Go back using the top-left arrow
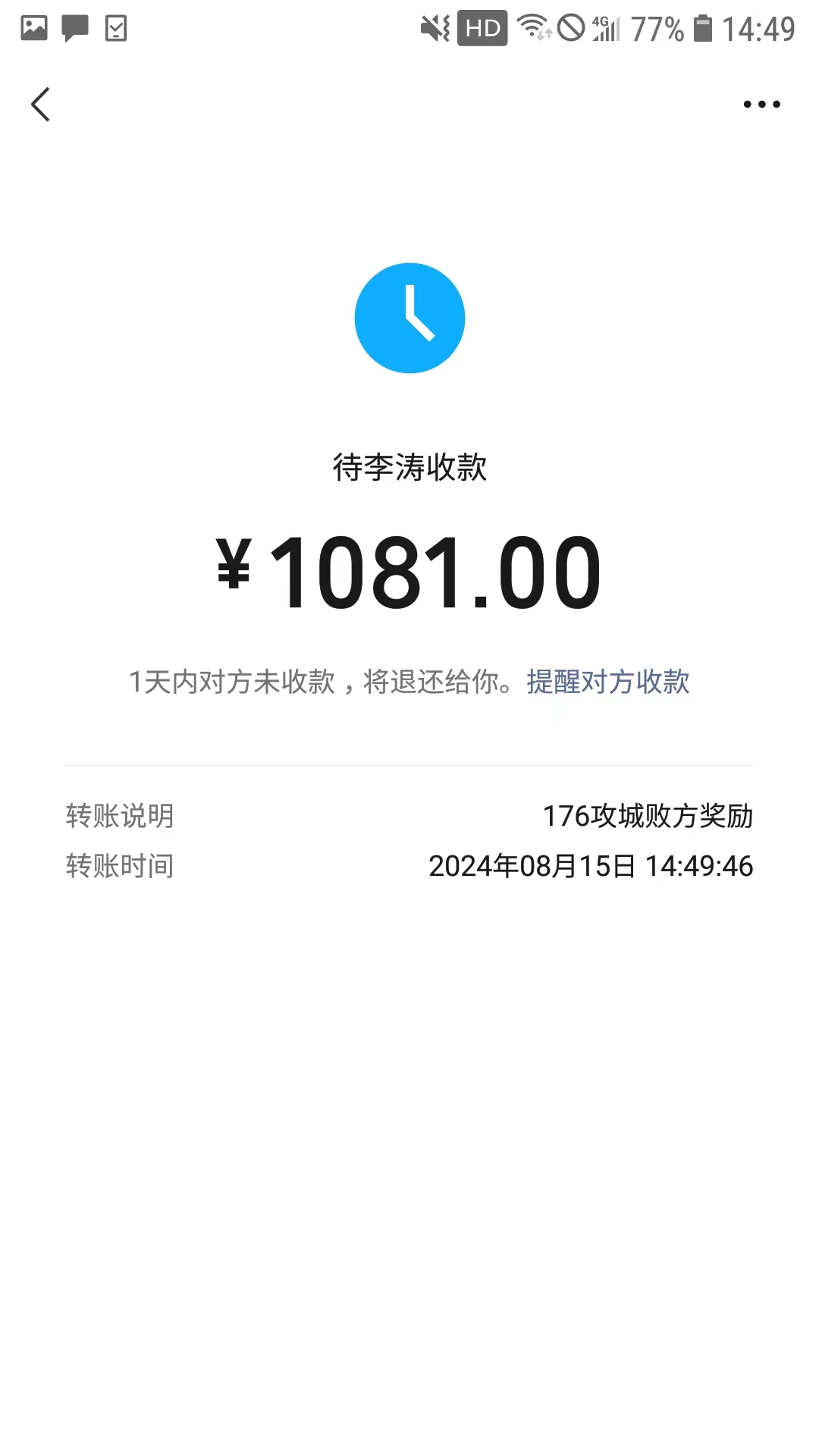Viewport: 819px width, 1456px height. pos(41,105)
